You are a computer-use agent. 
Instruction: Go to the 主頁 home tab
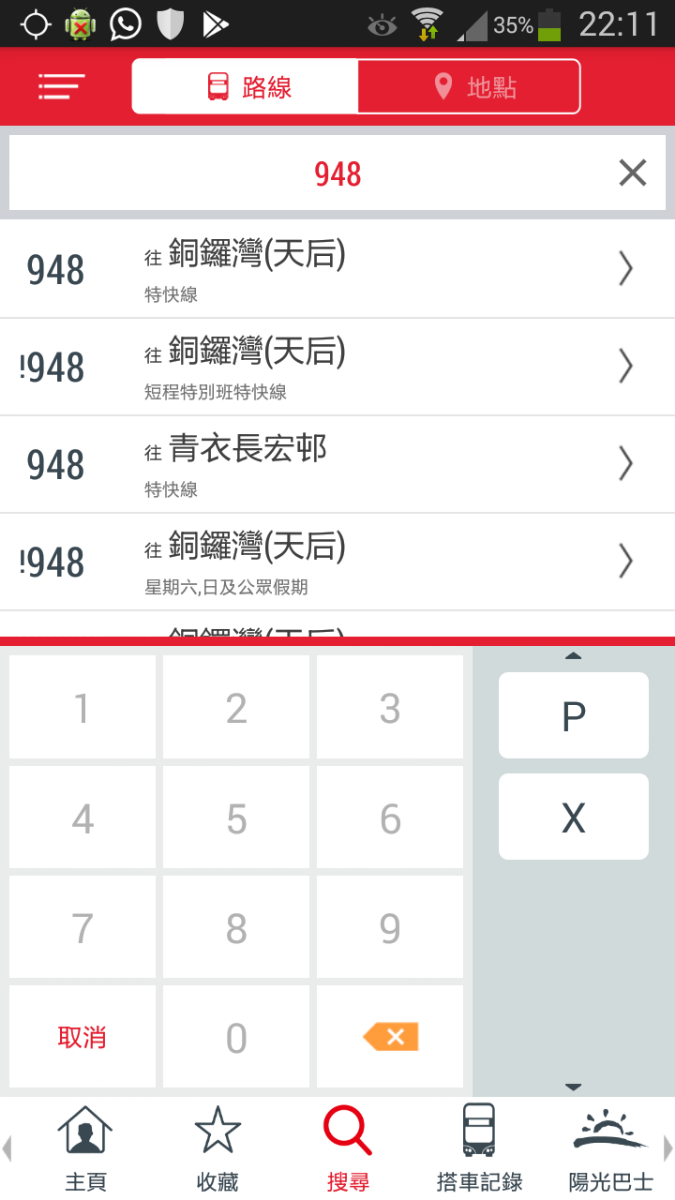(x=85, y=1148)
